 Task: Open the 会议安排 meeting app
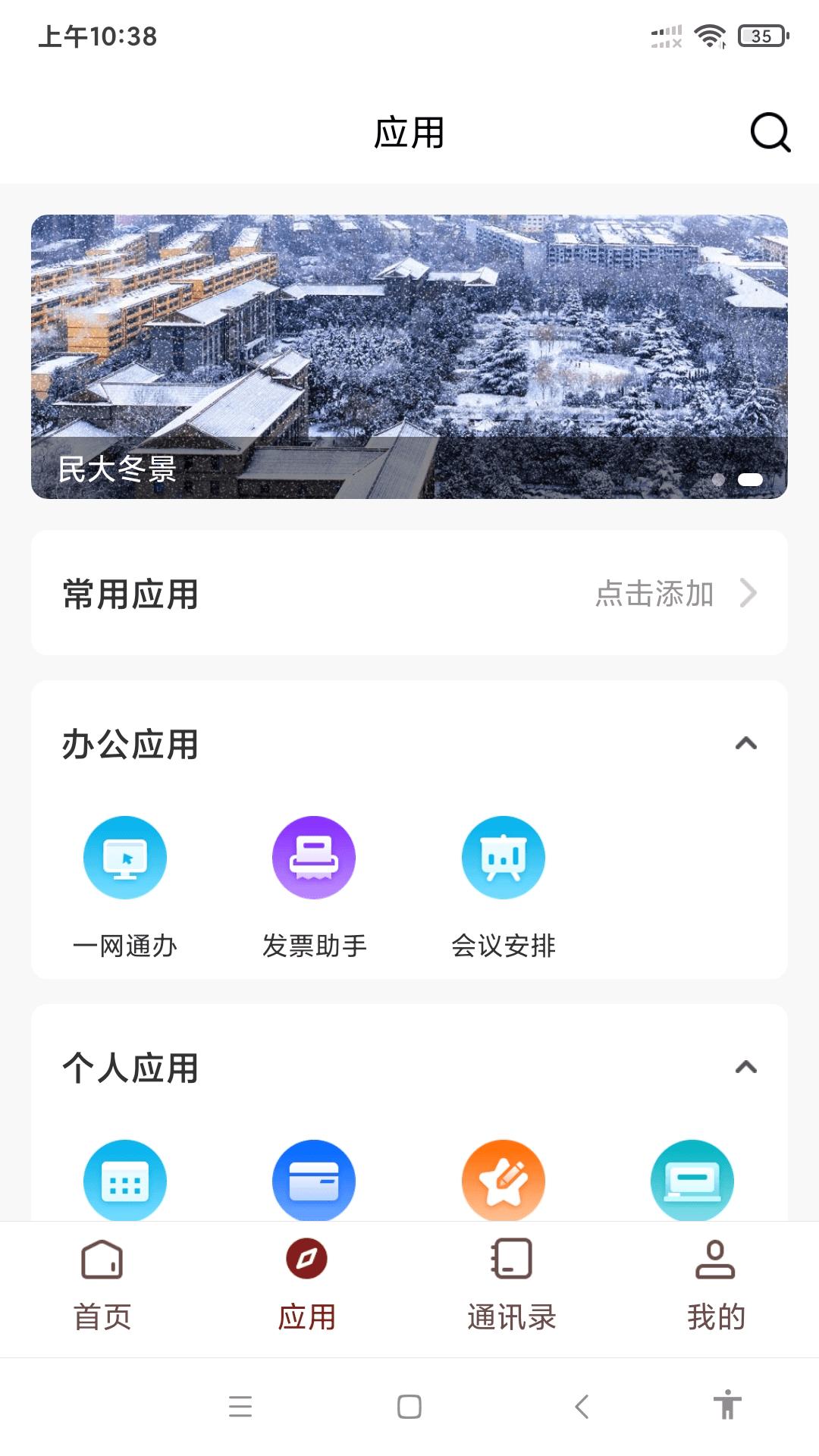tap(504, 858)
